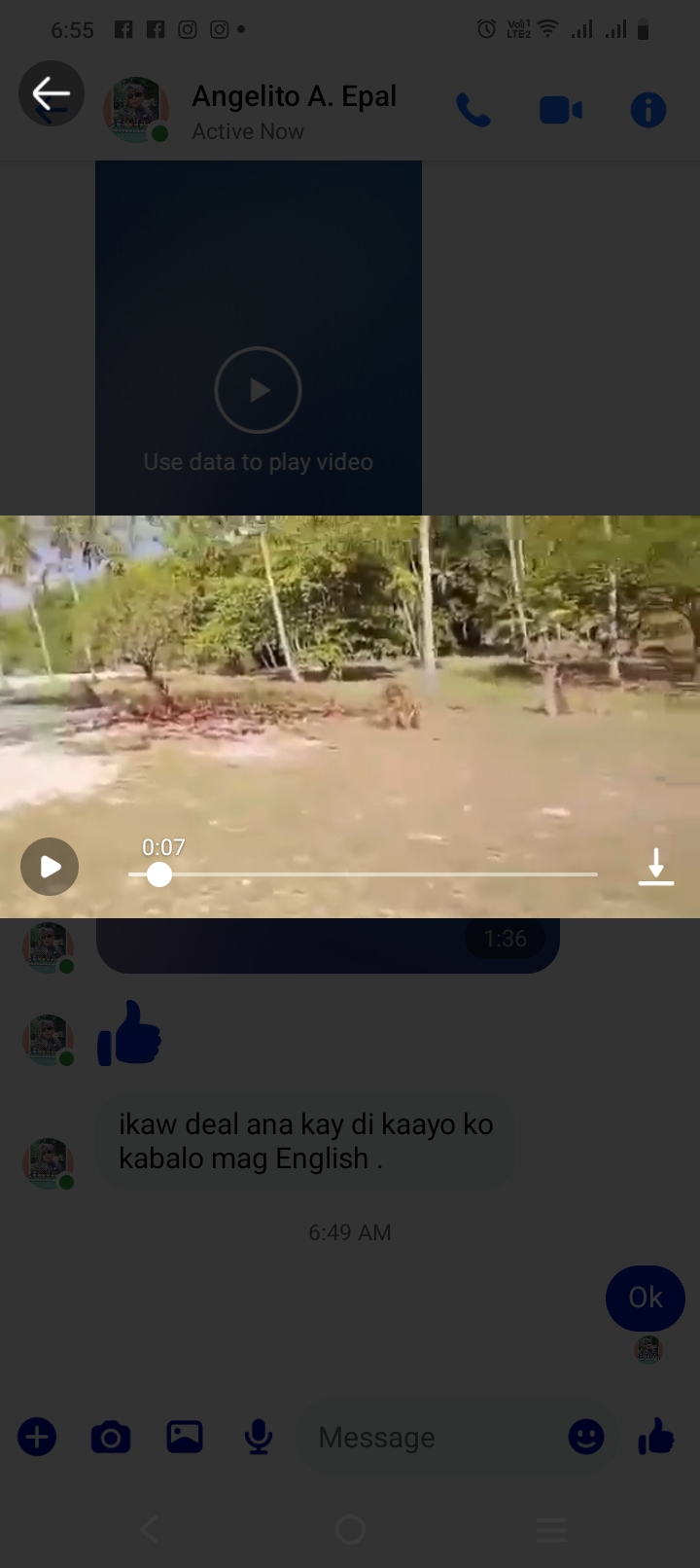Send a thumbs-up like

(656, 1437)
